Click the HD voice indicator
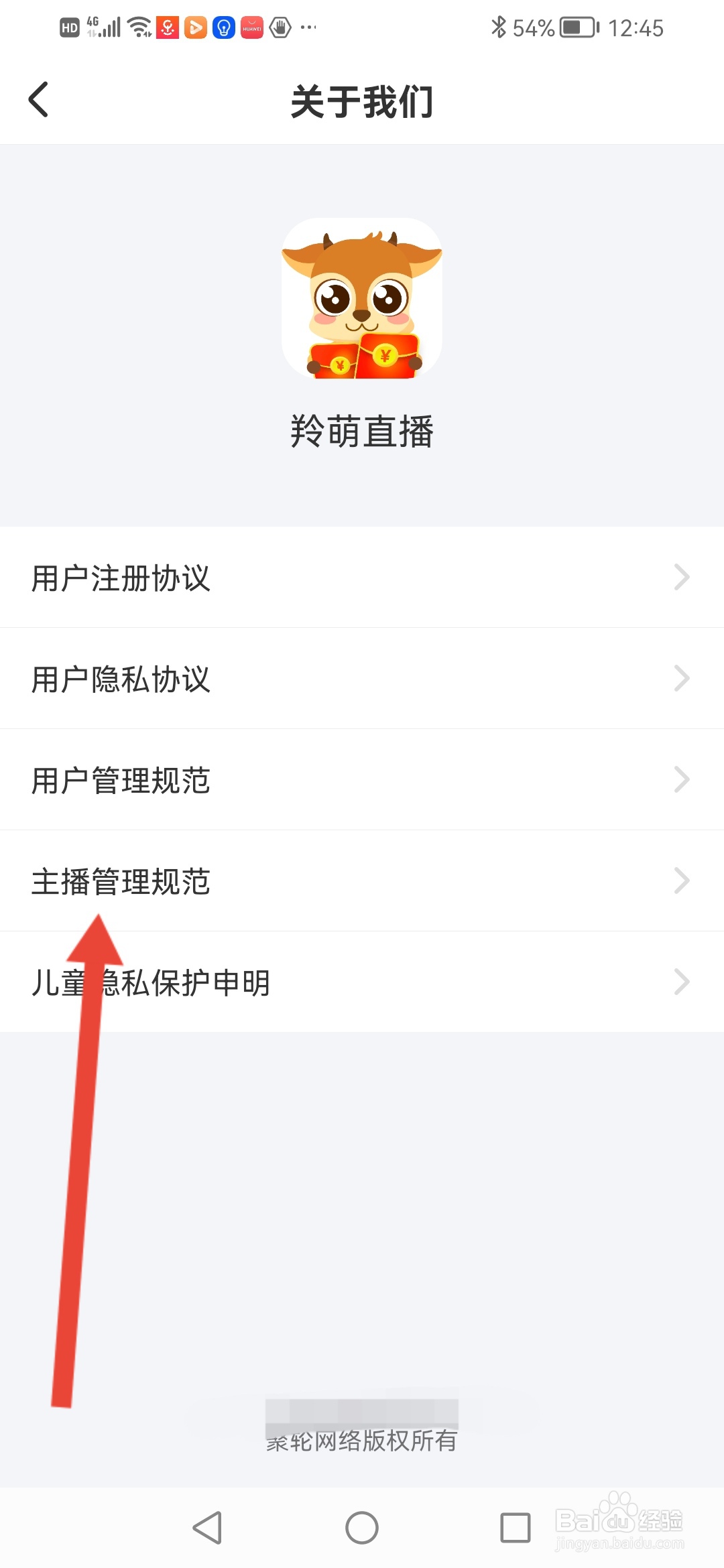The width and height of the screenshot is (724, 1568). pos(69,27)
